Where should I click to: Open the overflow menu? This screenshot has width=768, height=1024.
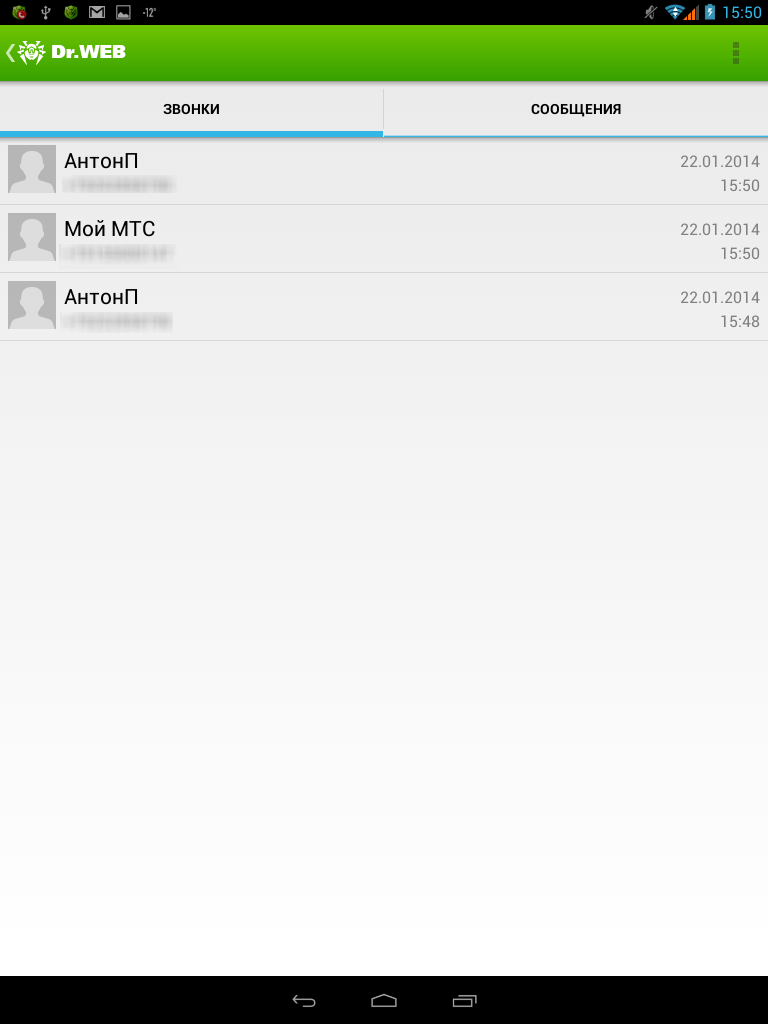pos(735,53)
